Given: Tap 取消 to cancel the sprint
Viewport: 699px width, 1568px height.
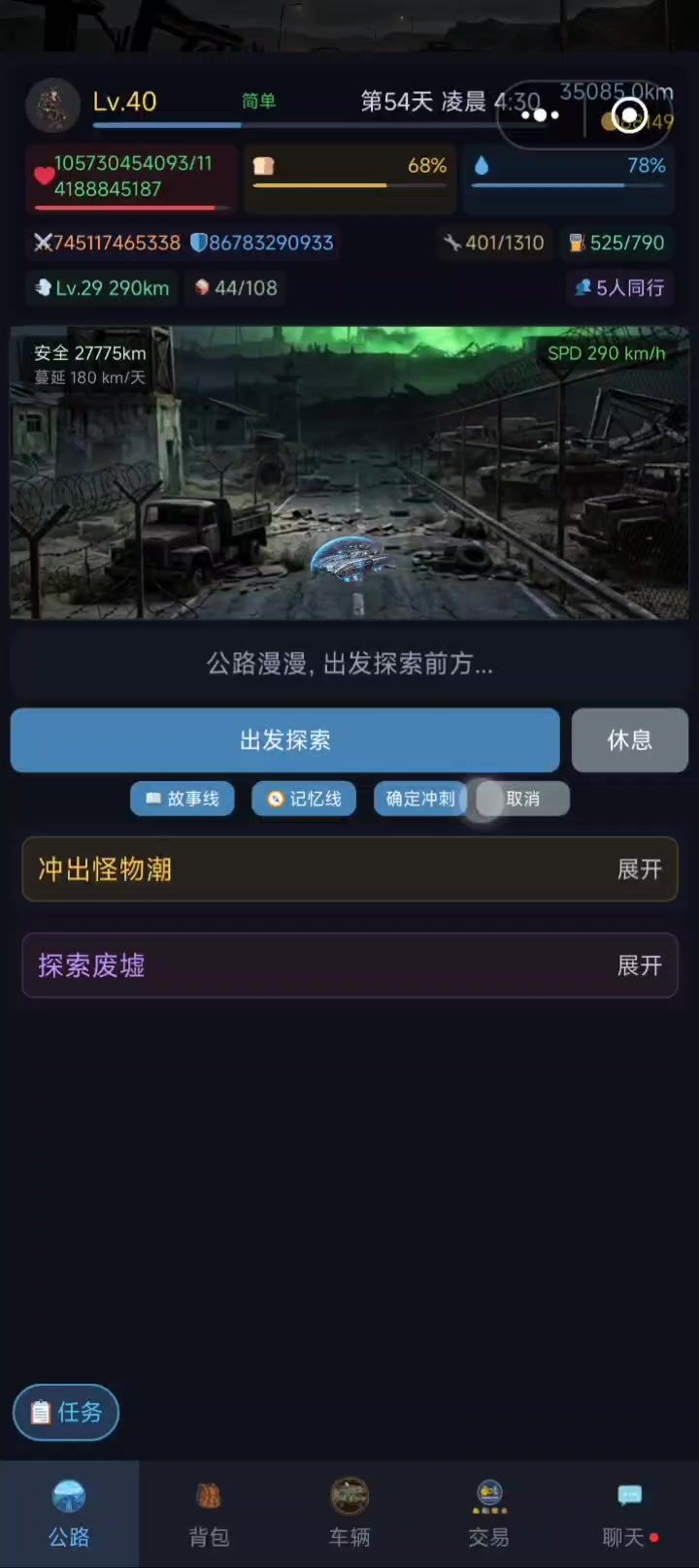Looking at the screenshot, I should point(522,799).
